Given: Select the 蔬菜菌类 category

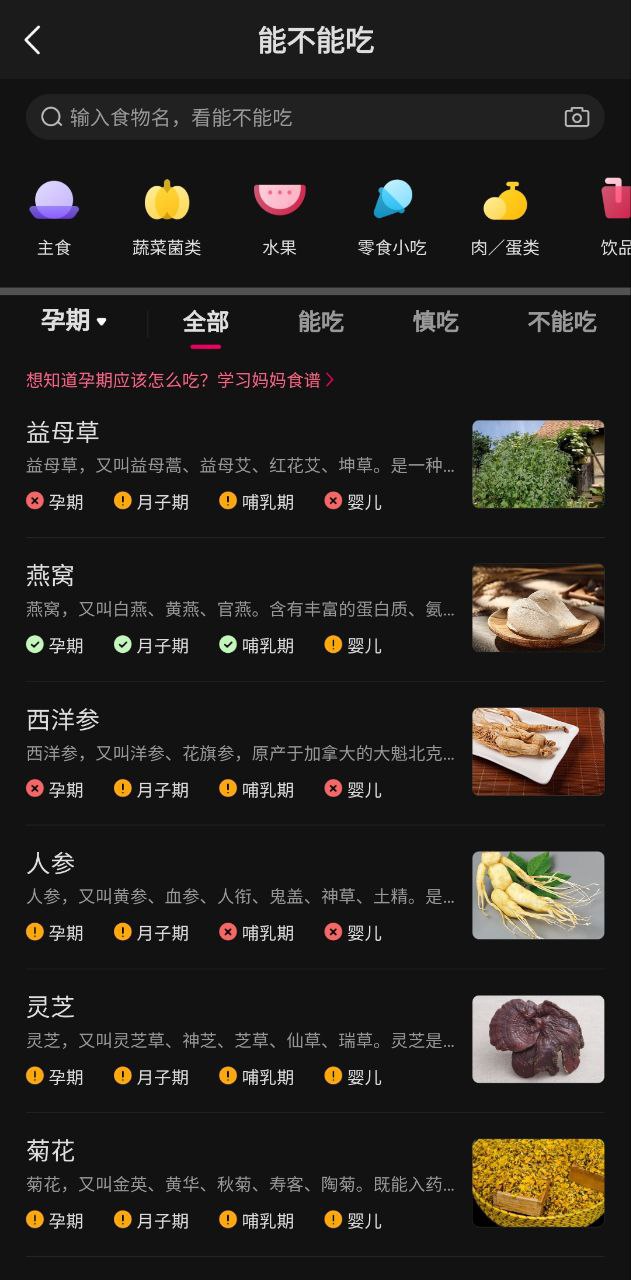Looking at the screenshot, I should coord(167,217).
